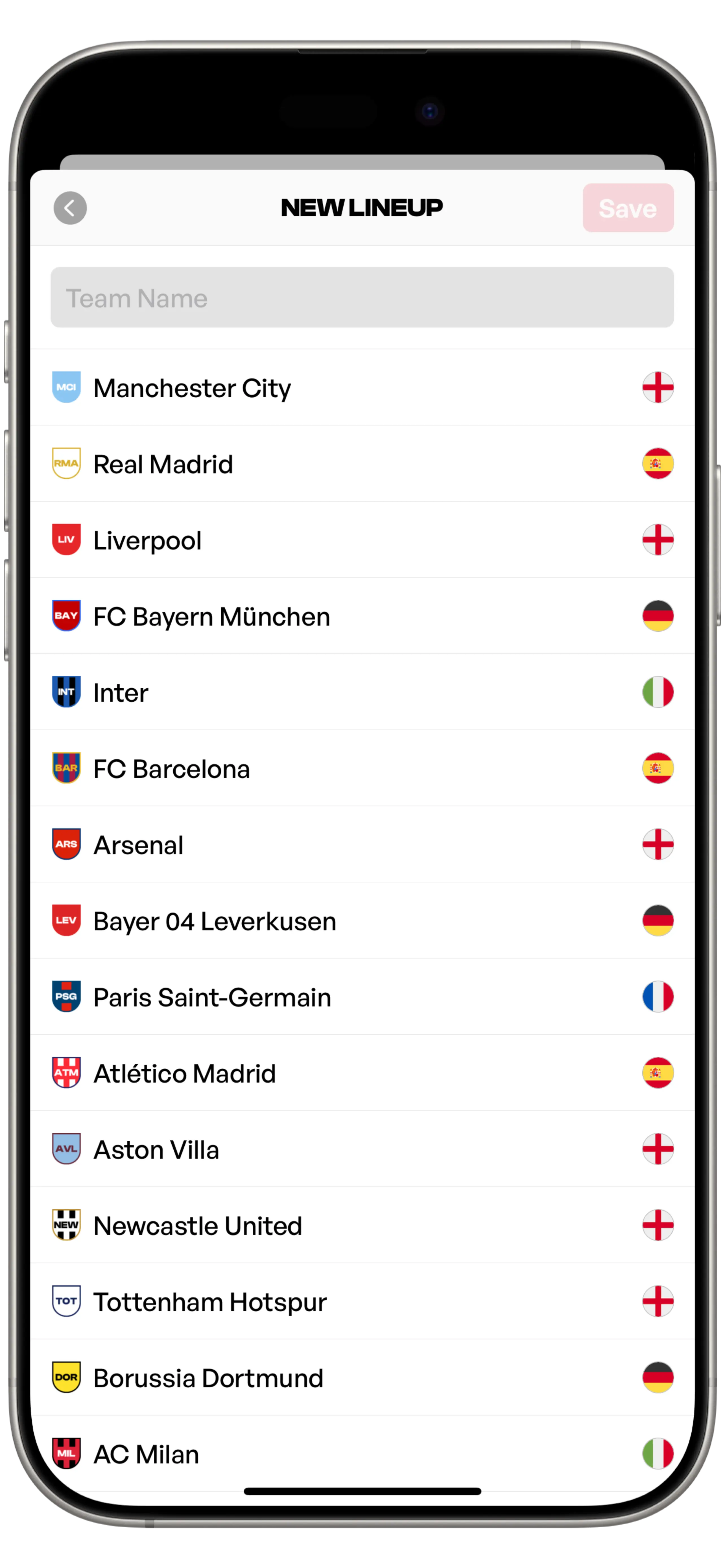The width and height of the screenshot is (725, 1568).
Task: Choose Inter from the team list
Action: pos(362,692)
